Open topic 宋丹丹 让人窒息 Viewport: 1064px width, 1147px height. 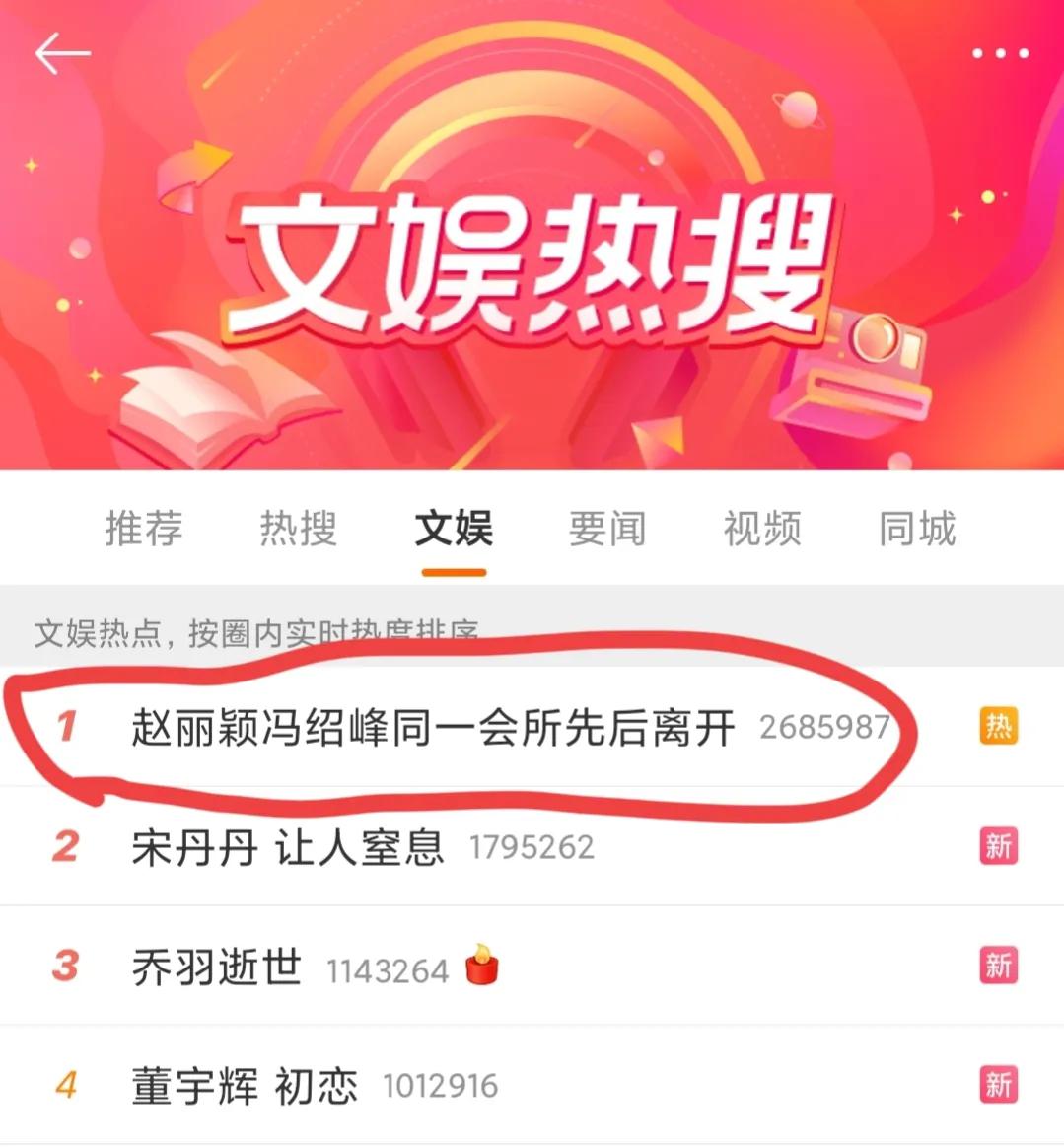(x=288, y=847)
